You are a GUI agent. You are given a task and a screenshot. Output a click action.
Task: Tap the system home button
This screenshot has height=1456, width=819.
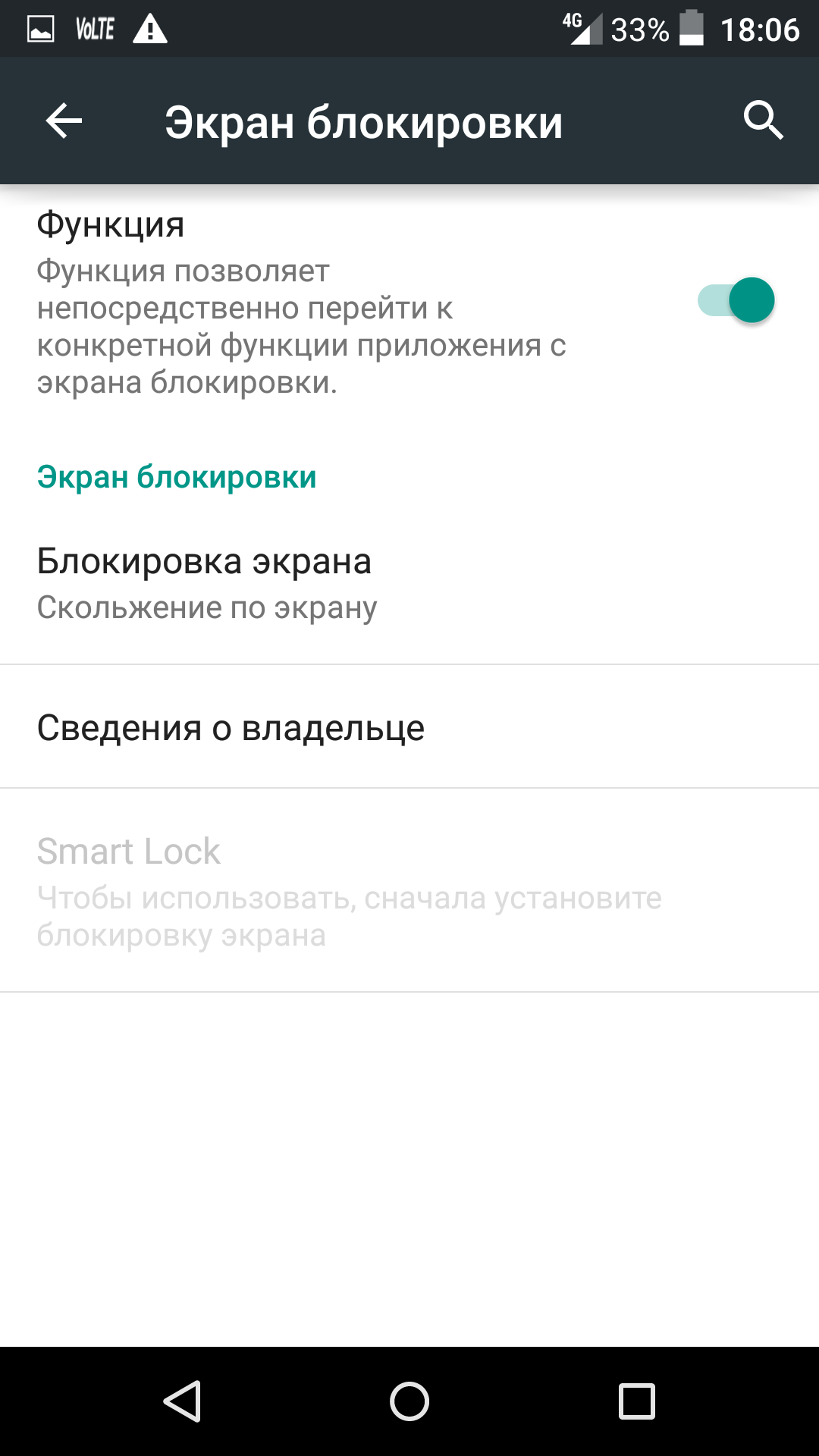[409, 1401]
